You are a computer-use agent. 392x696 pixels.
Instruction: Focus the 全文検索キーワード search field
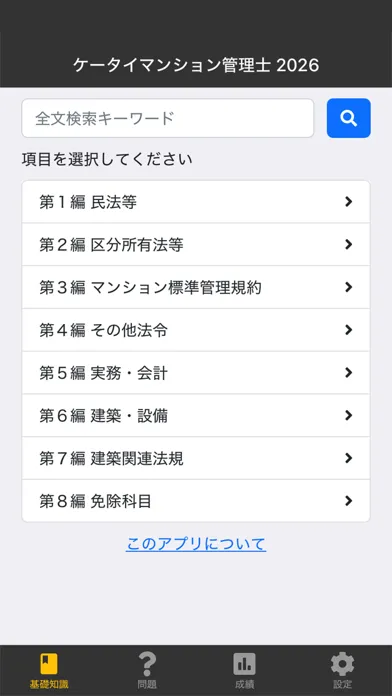coord(168,118)
